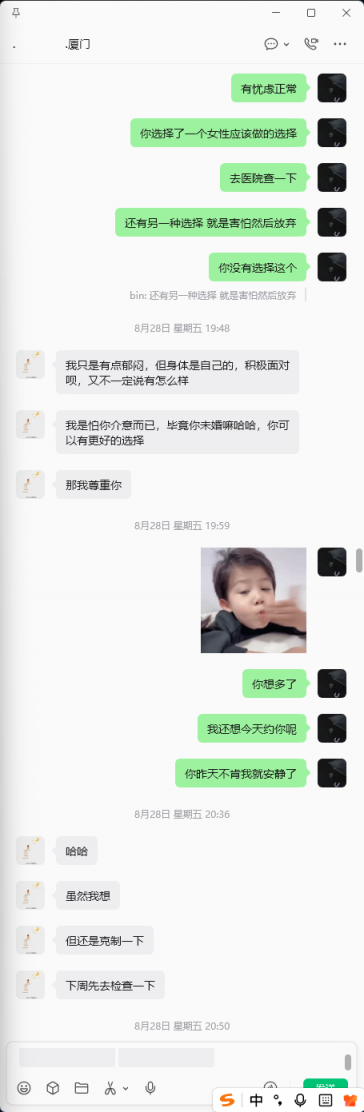364x1112 pixels.
Task: Tap the quoted reply "bin: 还有另一种选择"
Action: pos(213,296)
